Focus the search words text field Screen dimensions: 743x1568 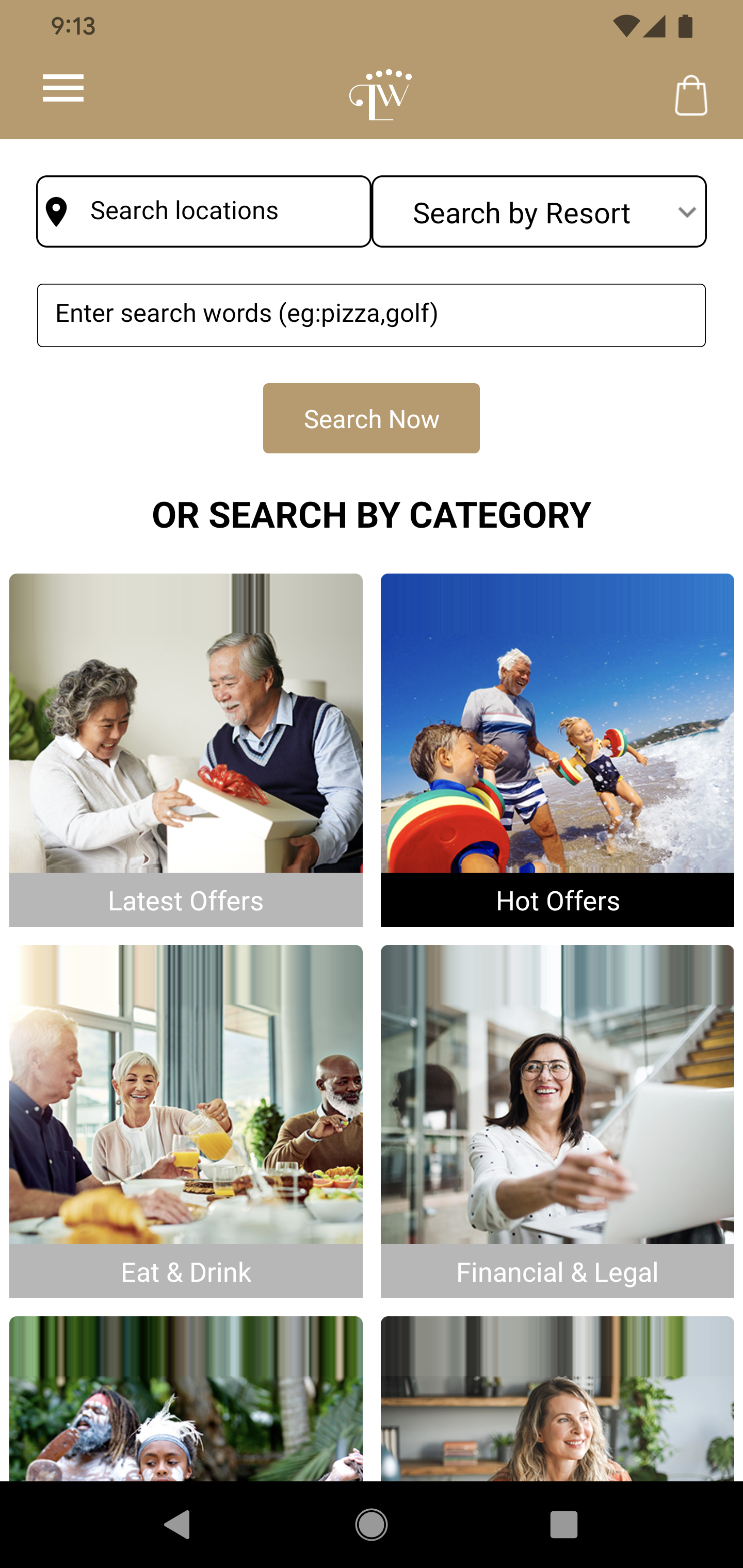[371, 315]
